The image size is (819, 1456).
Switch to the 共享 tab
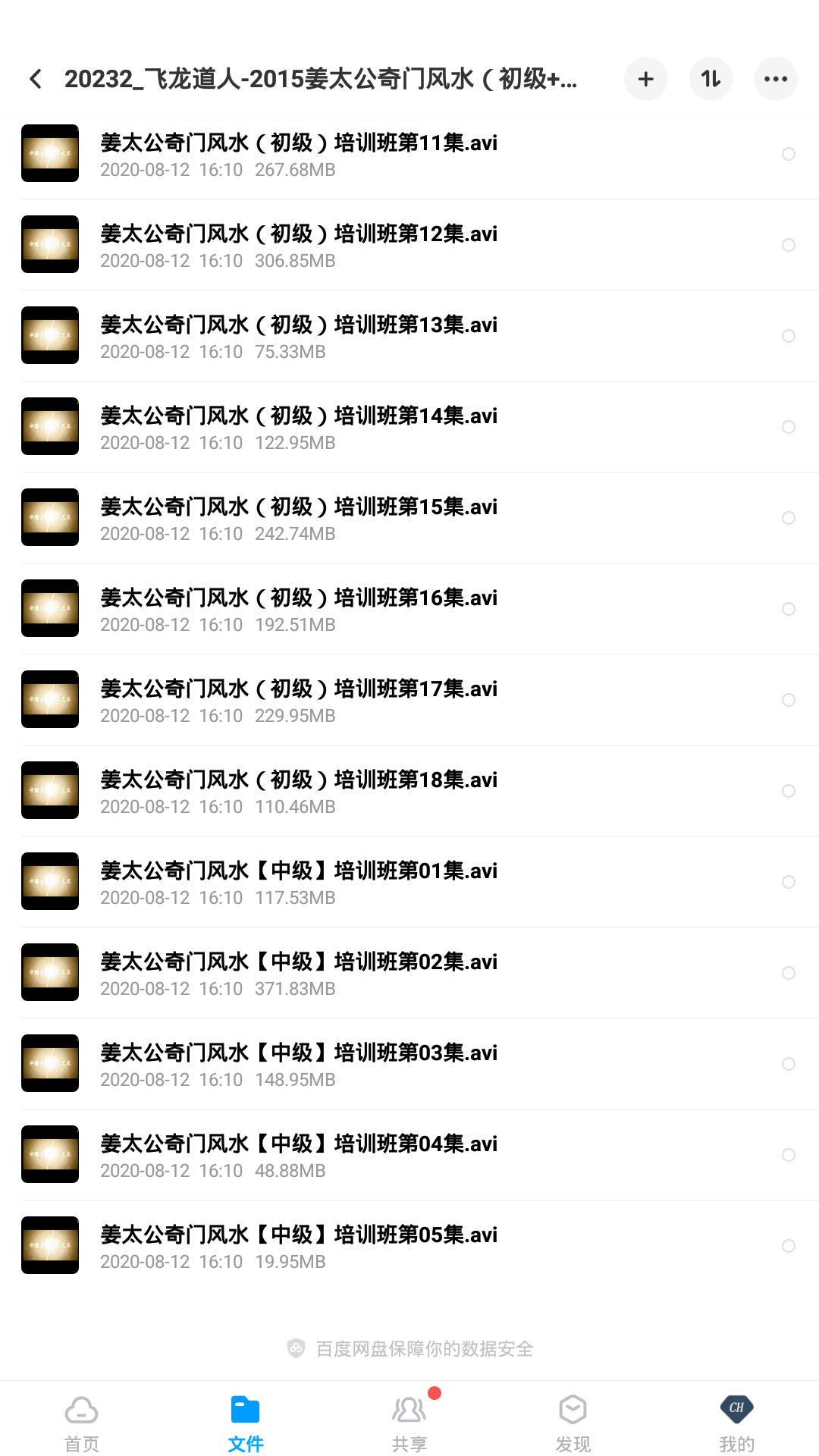[409, 1423]
